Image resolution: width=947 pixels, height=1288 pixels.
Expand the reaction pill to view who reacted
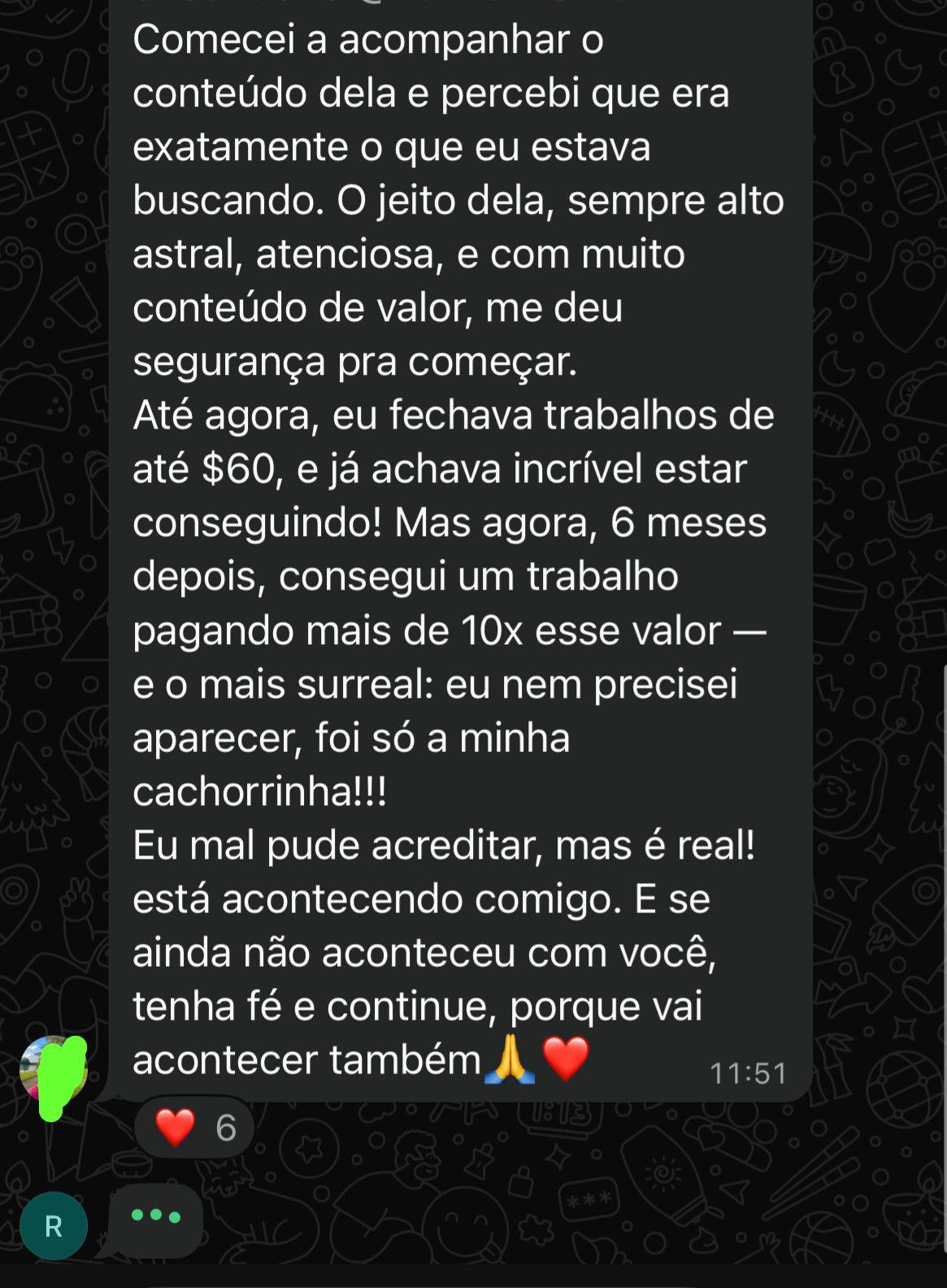tap(195, 1129)
